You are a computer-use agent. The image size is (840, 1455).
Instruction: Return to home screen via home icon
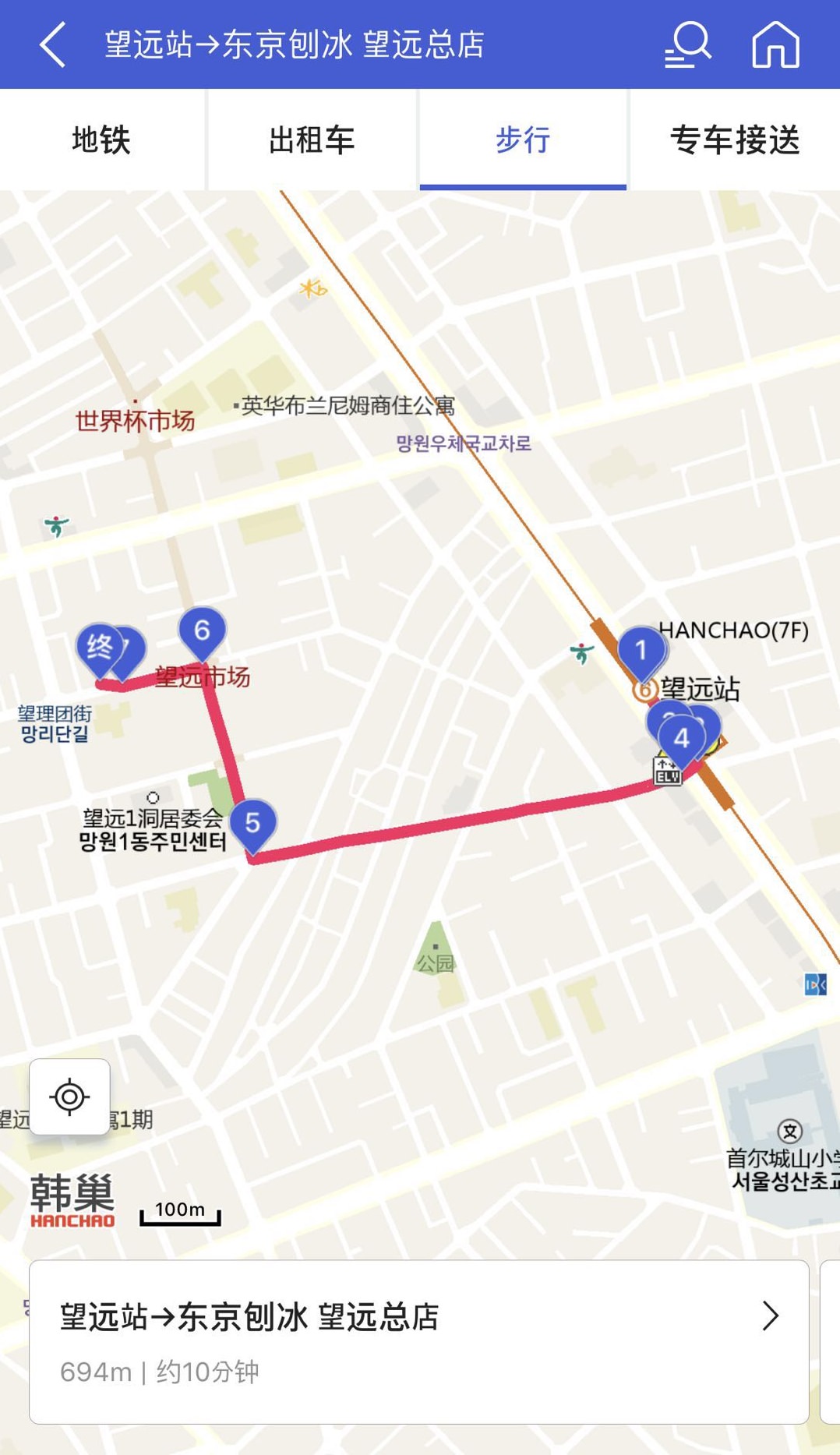[773, 44]
